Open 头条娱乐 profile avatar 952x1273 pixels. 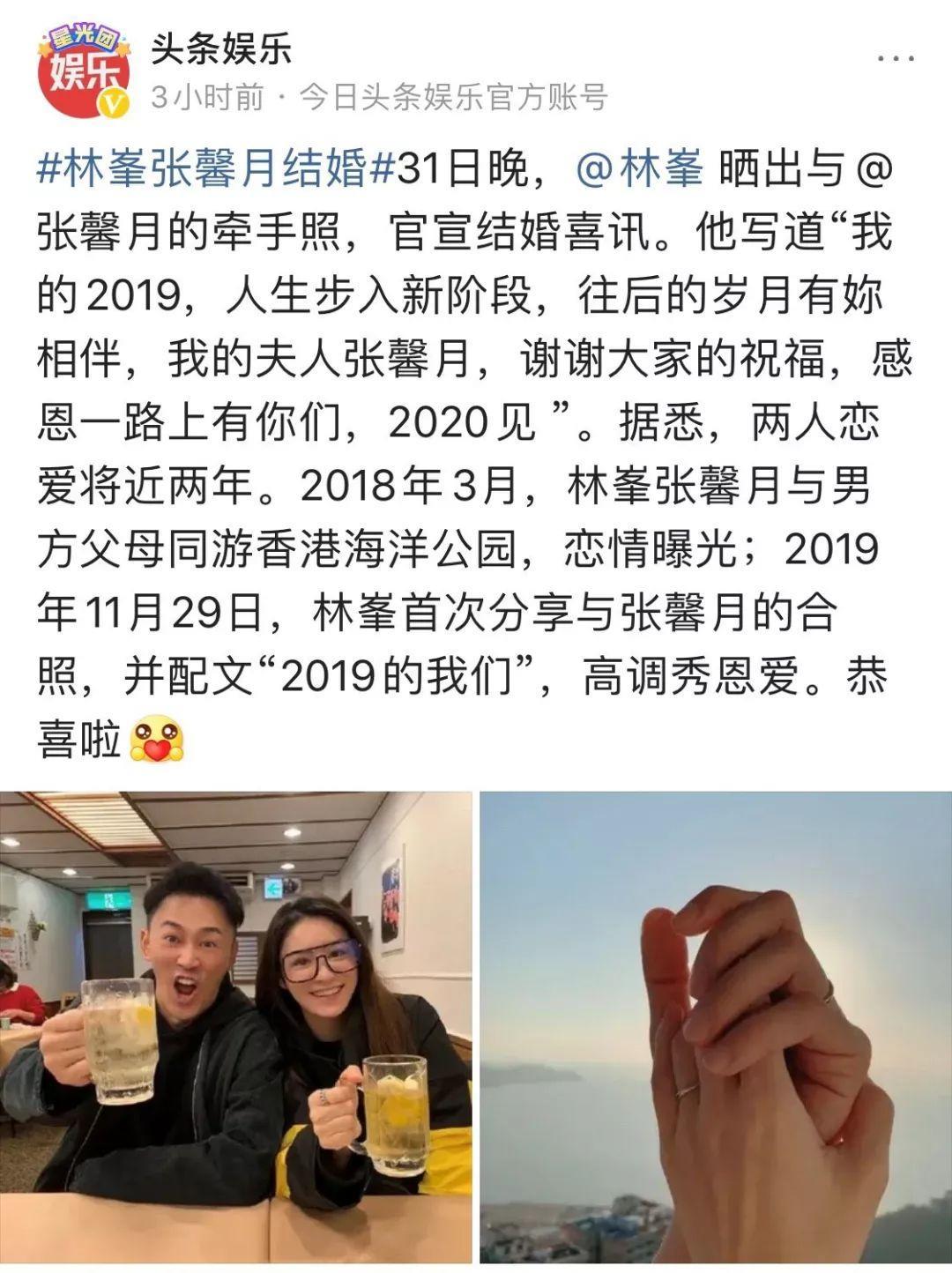pyautogui.click(x=83, y=72)
